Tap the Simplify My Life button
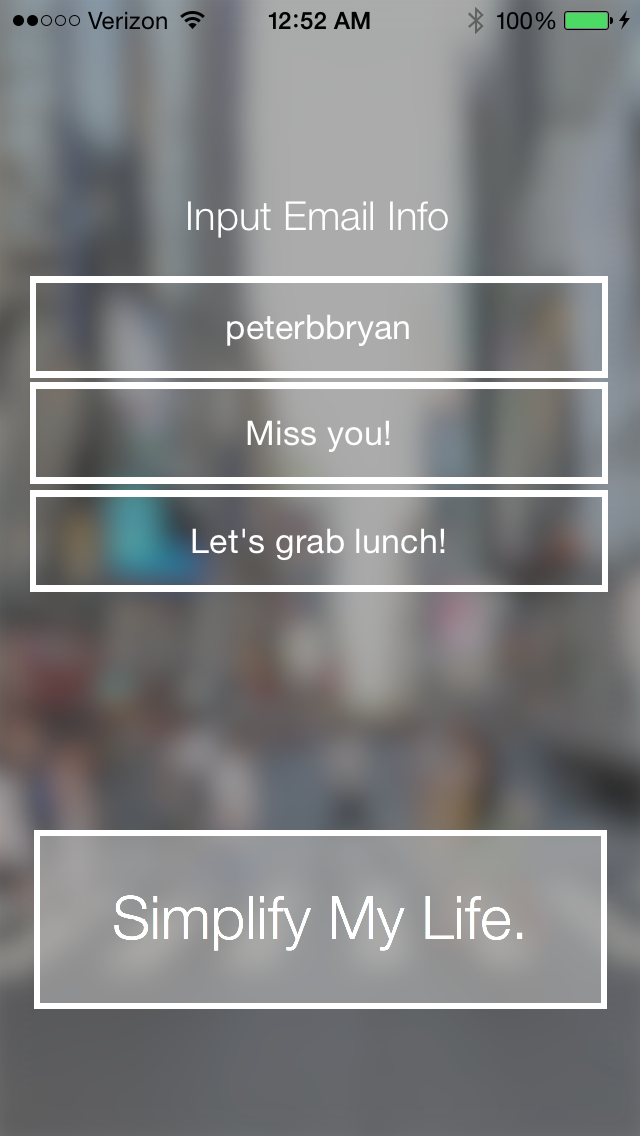 click(x=320, y=919)
